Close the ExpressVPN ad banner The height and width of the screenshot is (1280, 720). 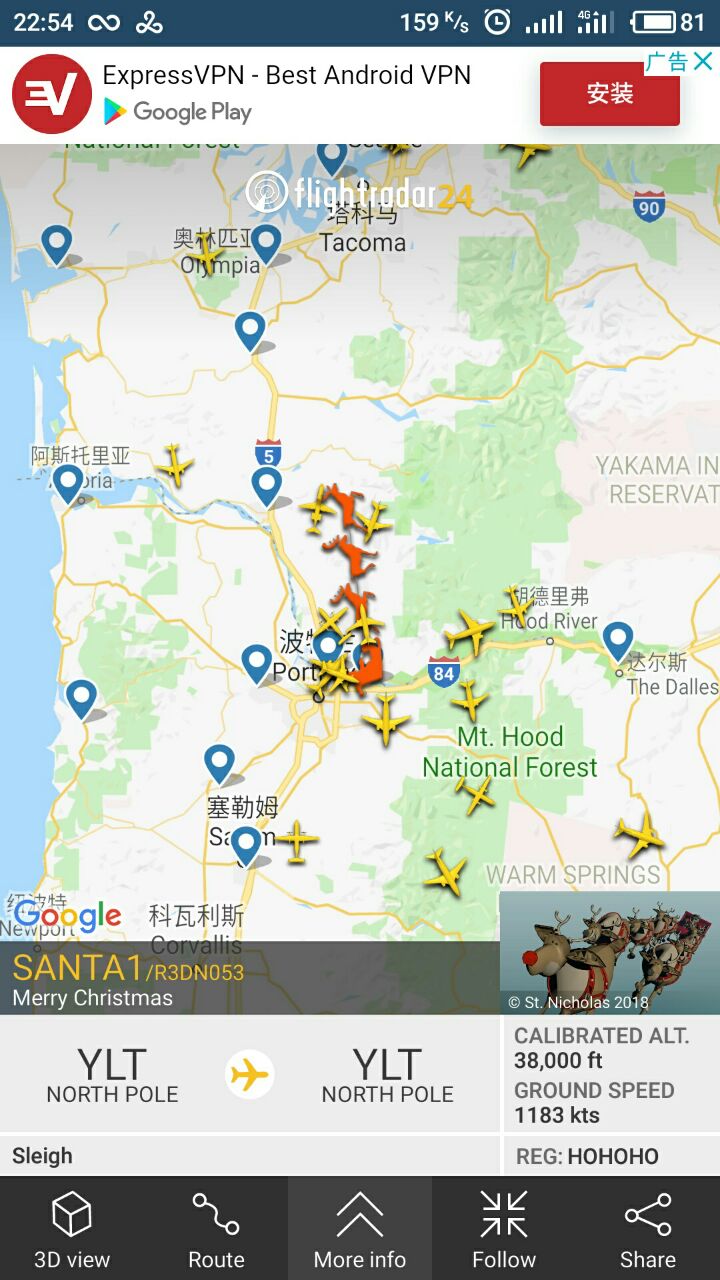click(703, 61)
